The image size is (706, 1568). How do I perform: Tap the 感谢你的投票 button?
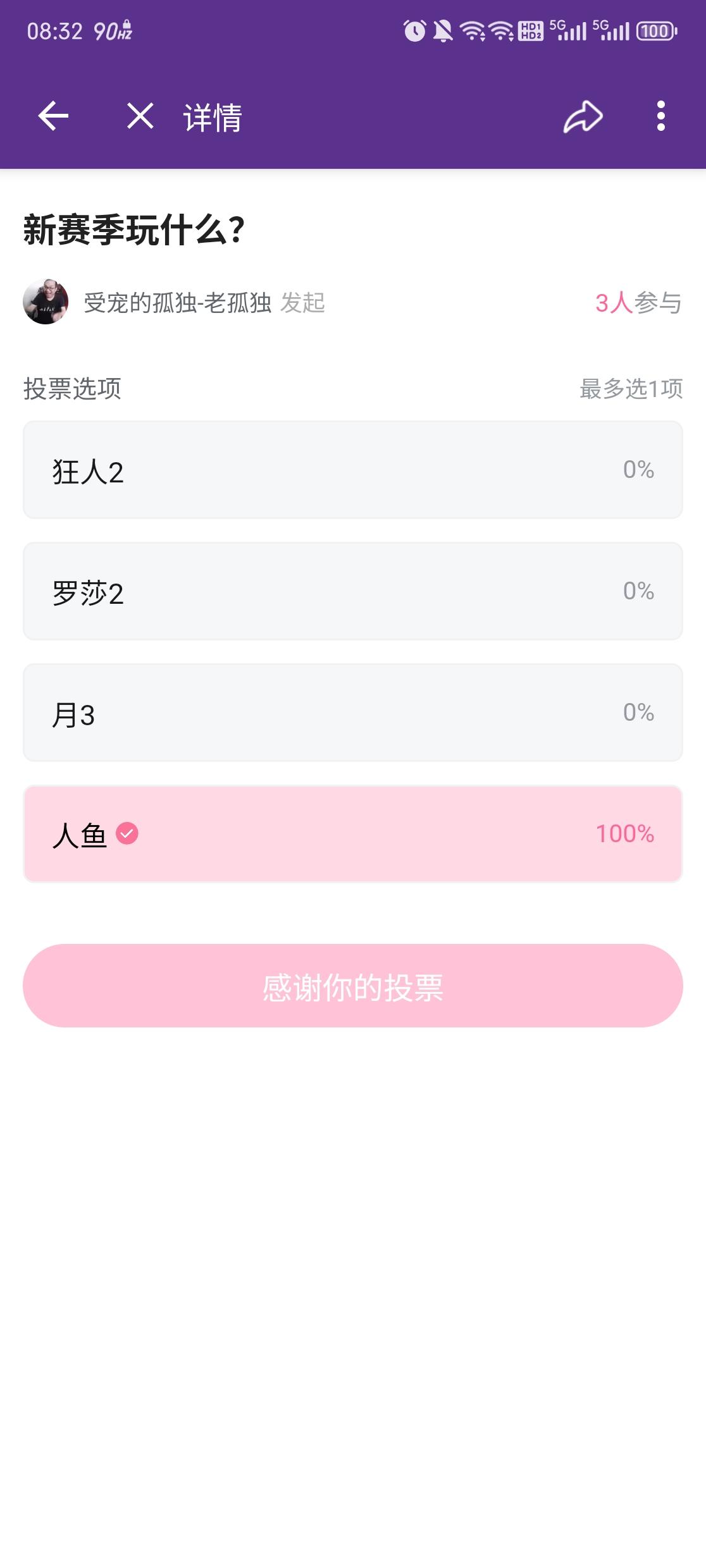(x=352, y=986)
